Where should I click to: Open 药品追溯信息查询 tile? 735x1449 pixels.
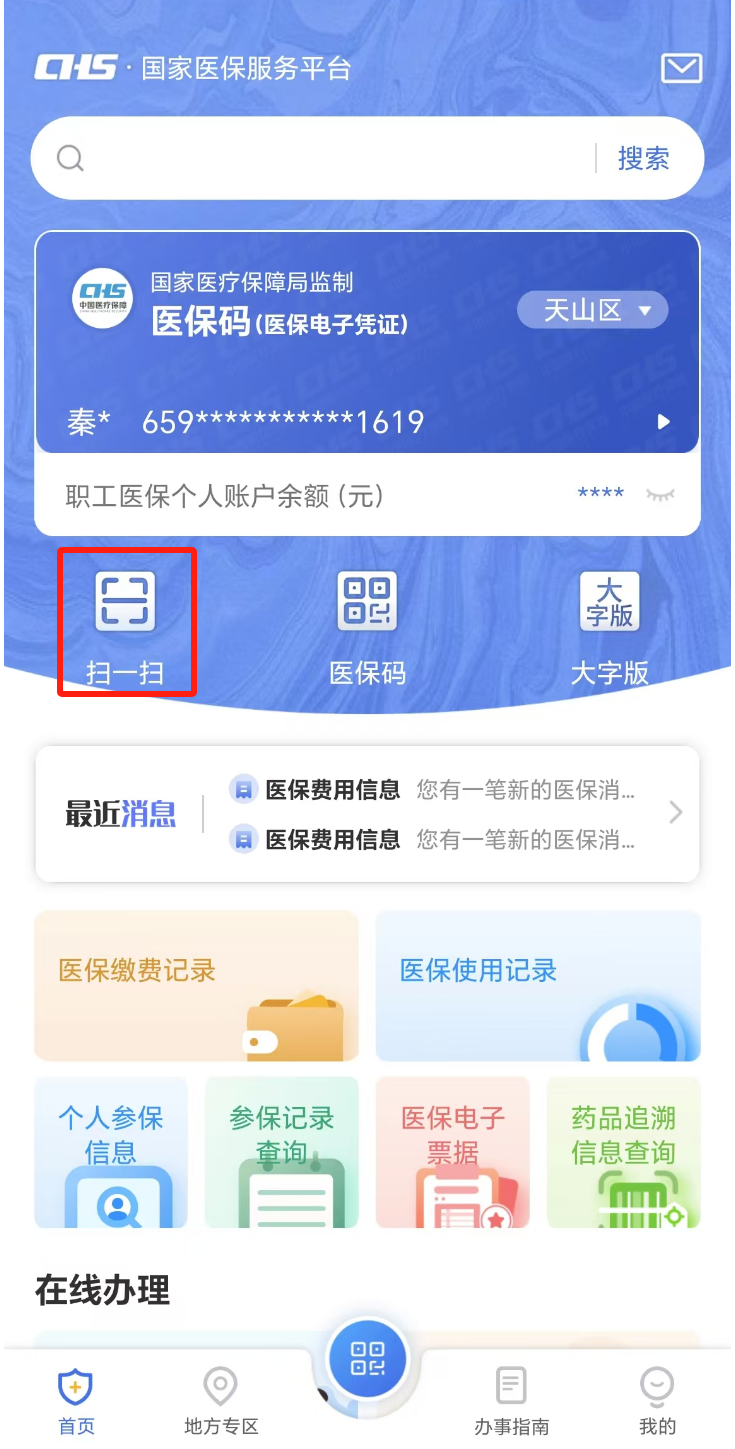click(x=623, y=1151)
